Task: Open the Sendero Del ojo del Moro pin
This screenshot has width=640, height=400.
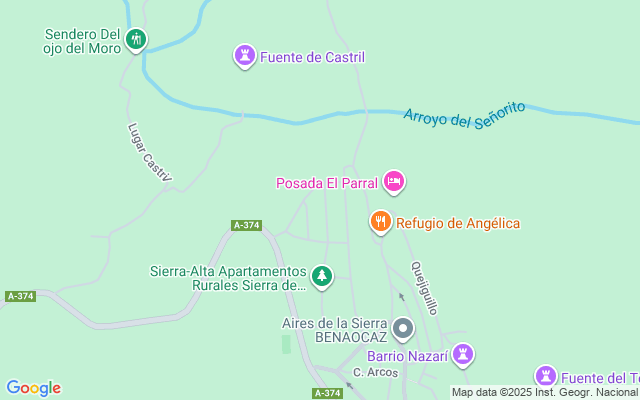Action: coord(137,41)
